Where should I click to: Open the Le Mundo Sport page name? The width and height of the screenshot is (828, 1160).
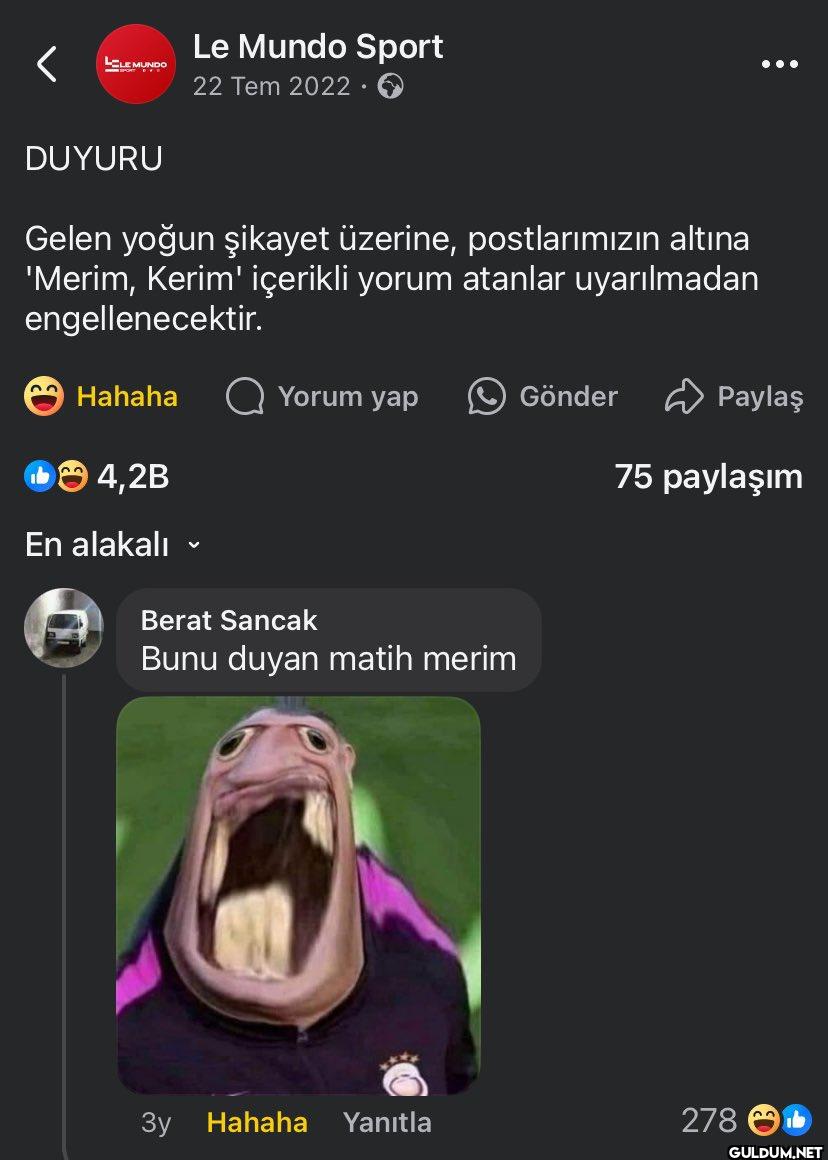pyautogui.click(x=317, y=46)
